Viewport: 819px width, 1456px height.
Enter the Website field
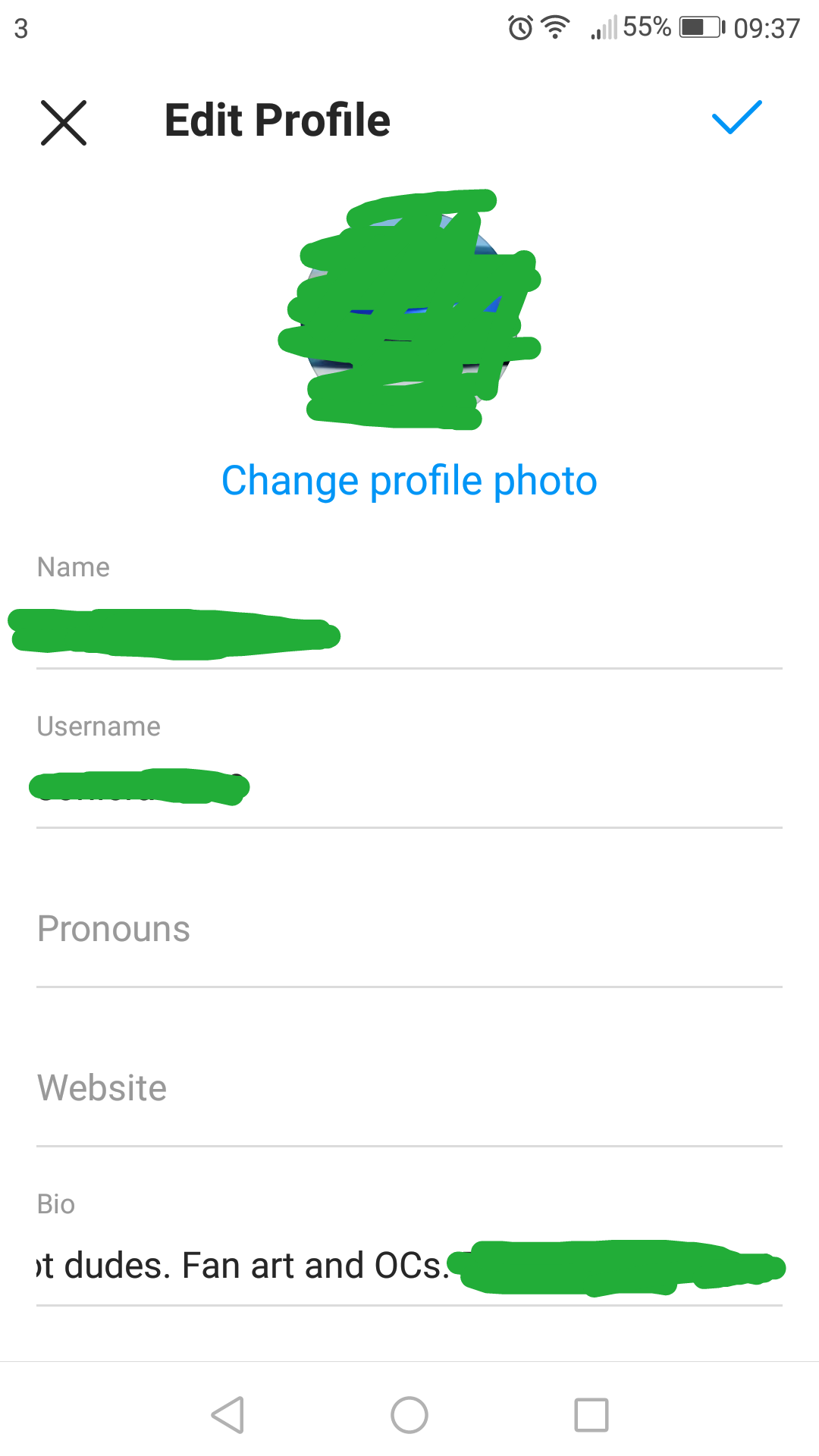409,1089
